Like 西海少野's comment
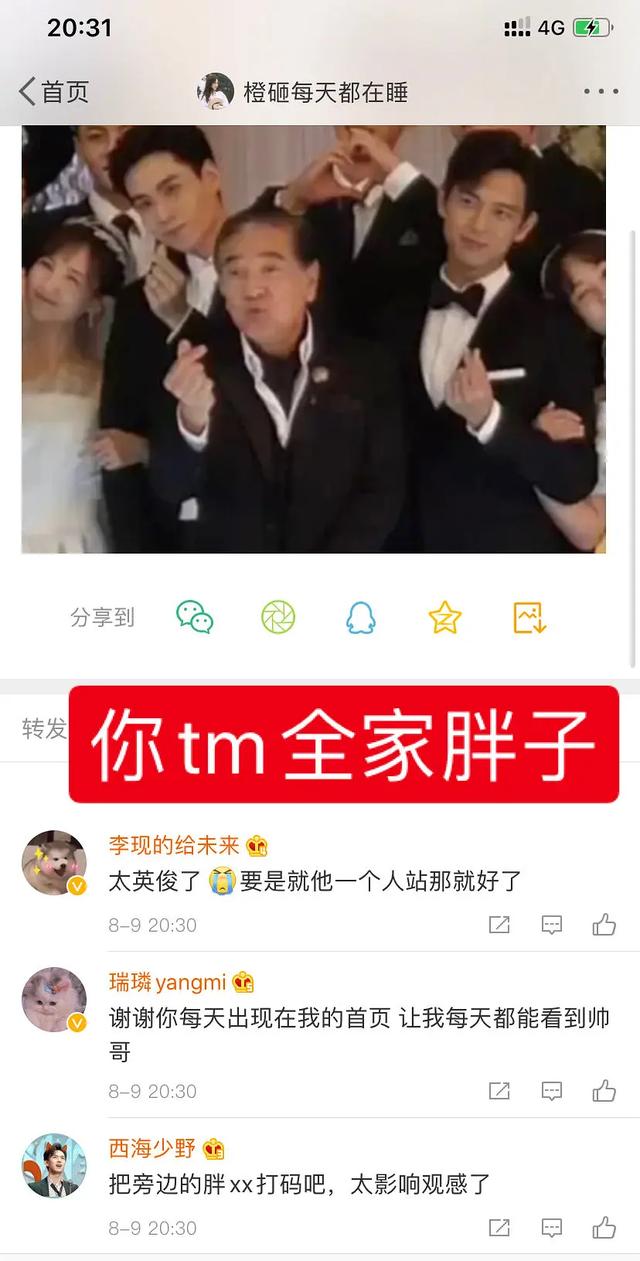 [x=604, y=1228]
